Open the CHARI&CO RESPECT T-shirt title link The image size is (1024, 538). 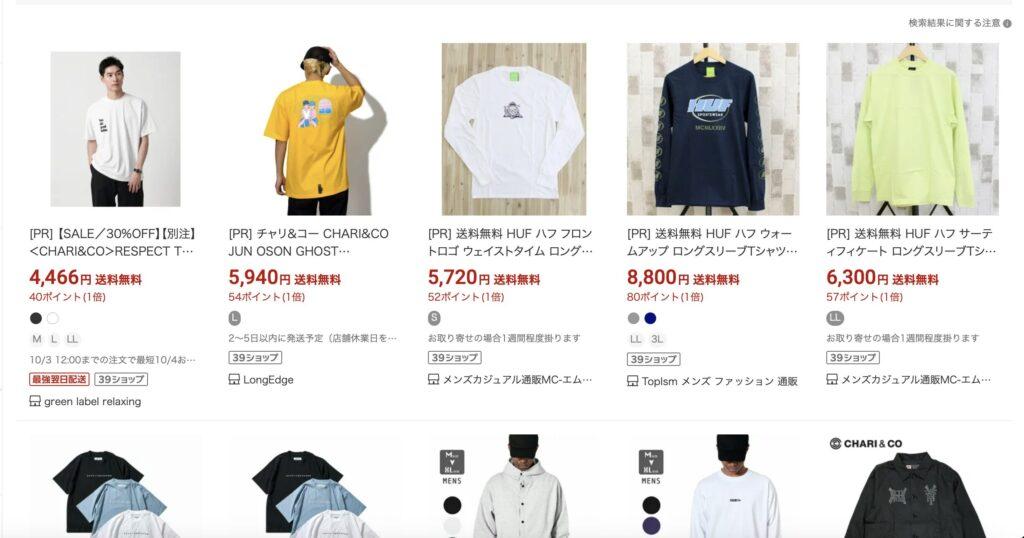112,242
